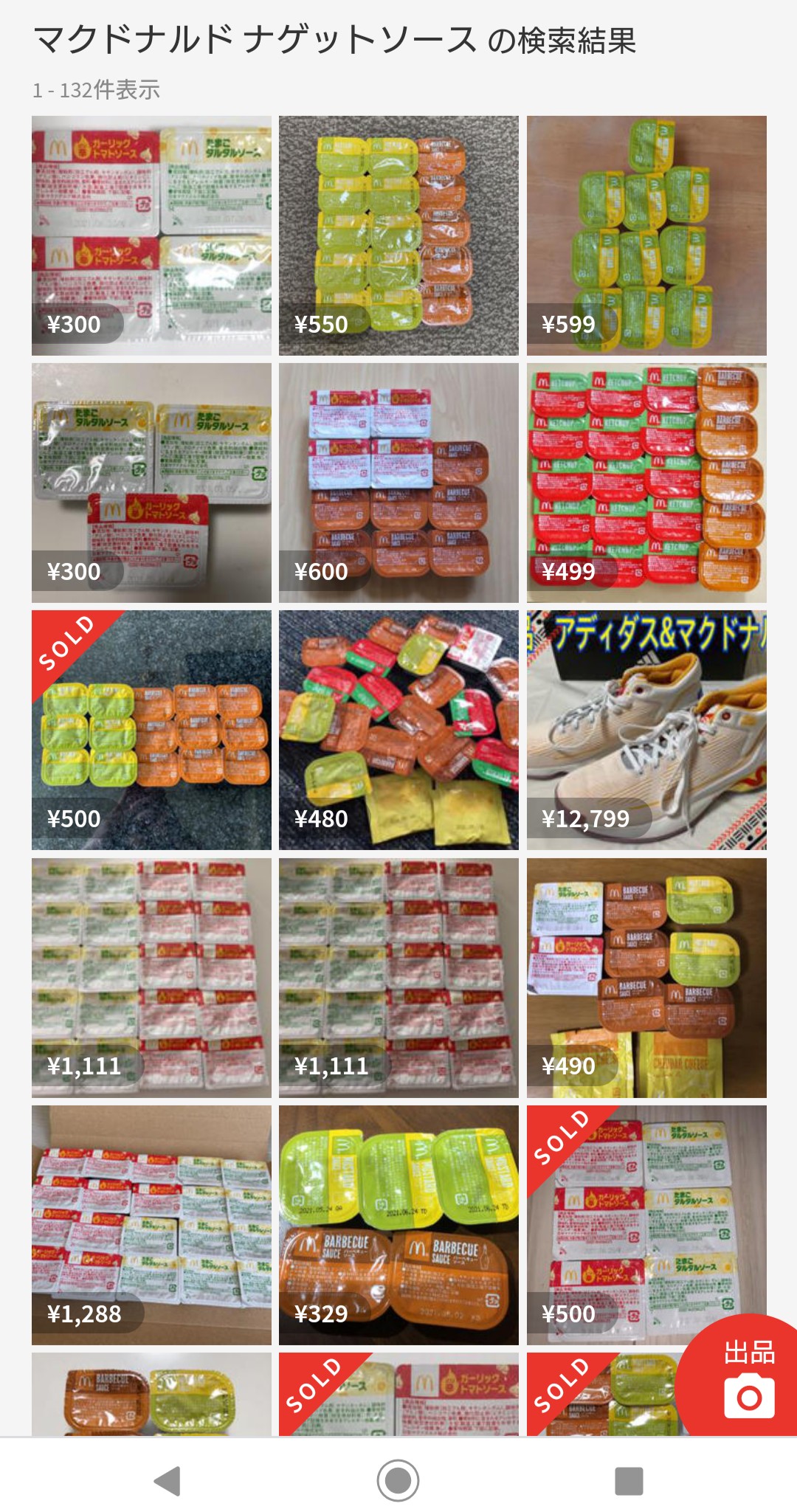Go to the home screen
The width and height of the screenshot is (797, 1512).
[x=398, y=1480]
